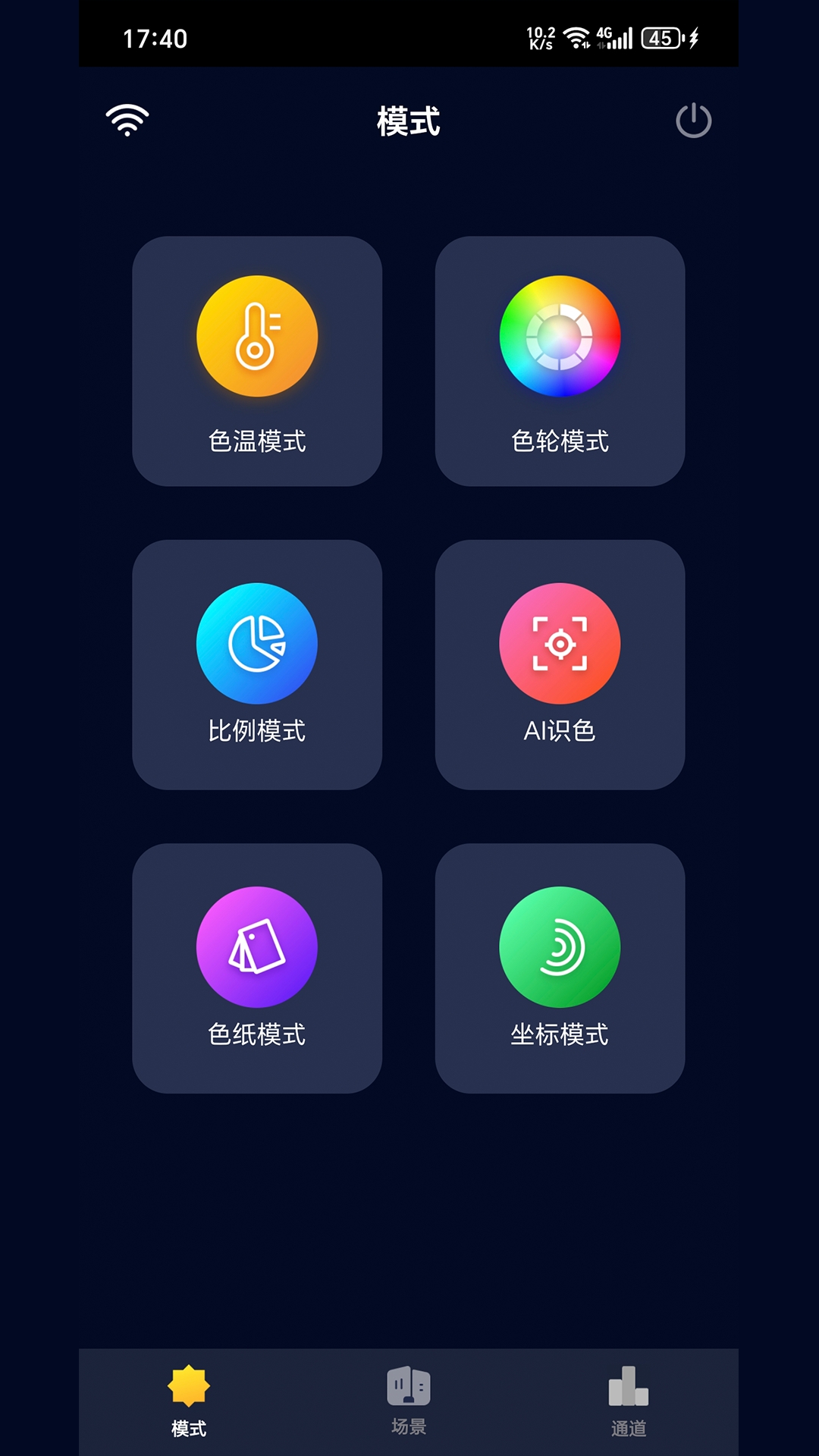Choose the 坐标模式 coordinate mode card
819x1456 pixels.
click(560, 968)
